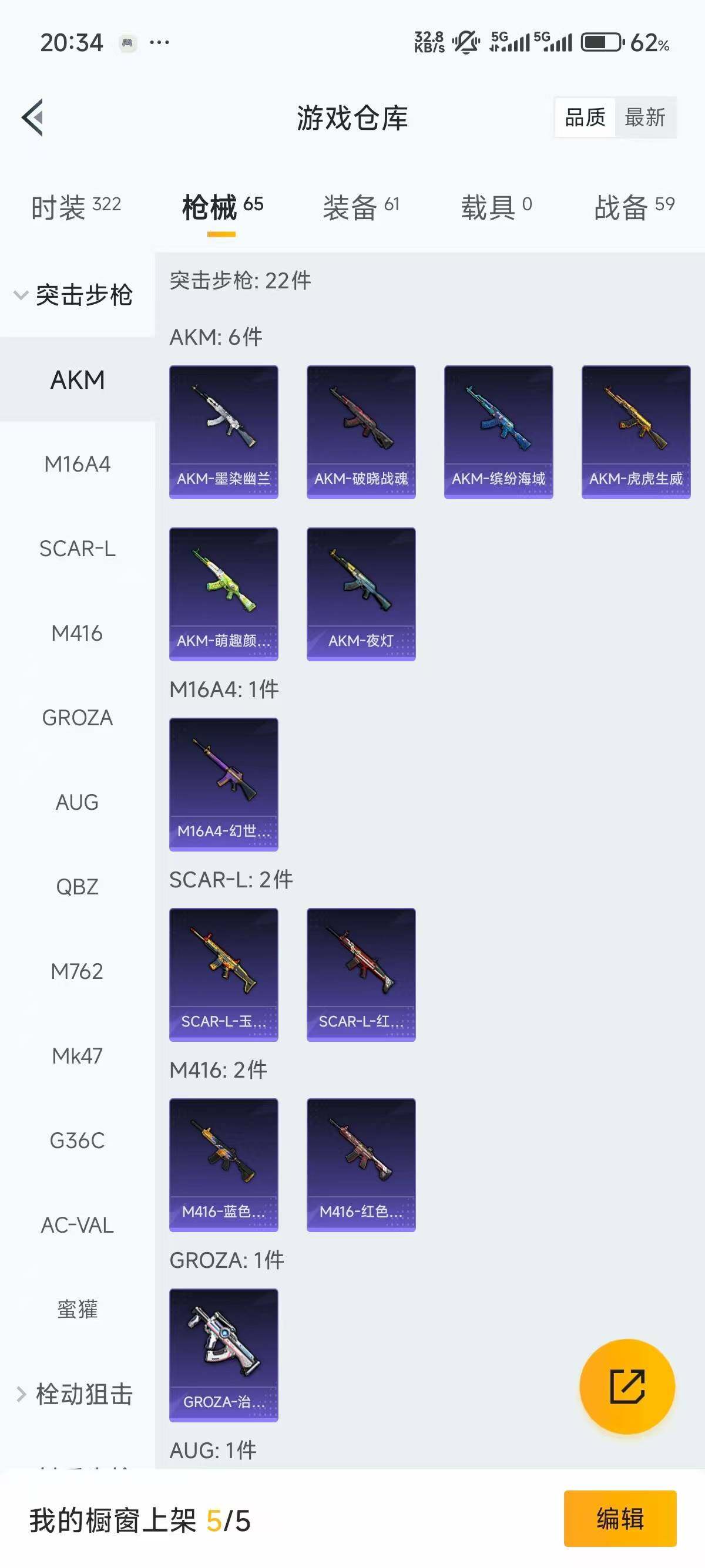Image resolution: width=705 pixels, height=1568 pixels.
Task: Switch to the 时装 tab
Action: click(75, 207)
